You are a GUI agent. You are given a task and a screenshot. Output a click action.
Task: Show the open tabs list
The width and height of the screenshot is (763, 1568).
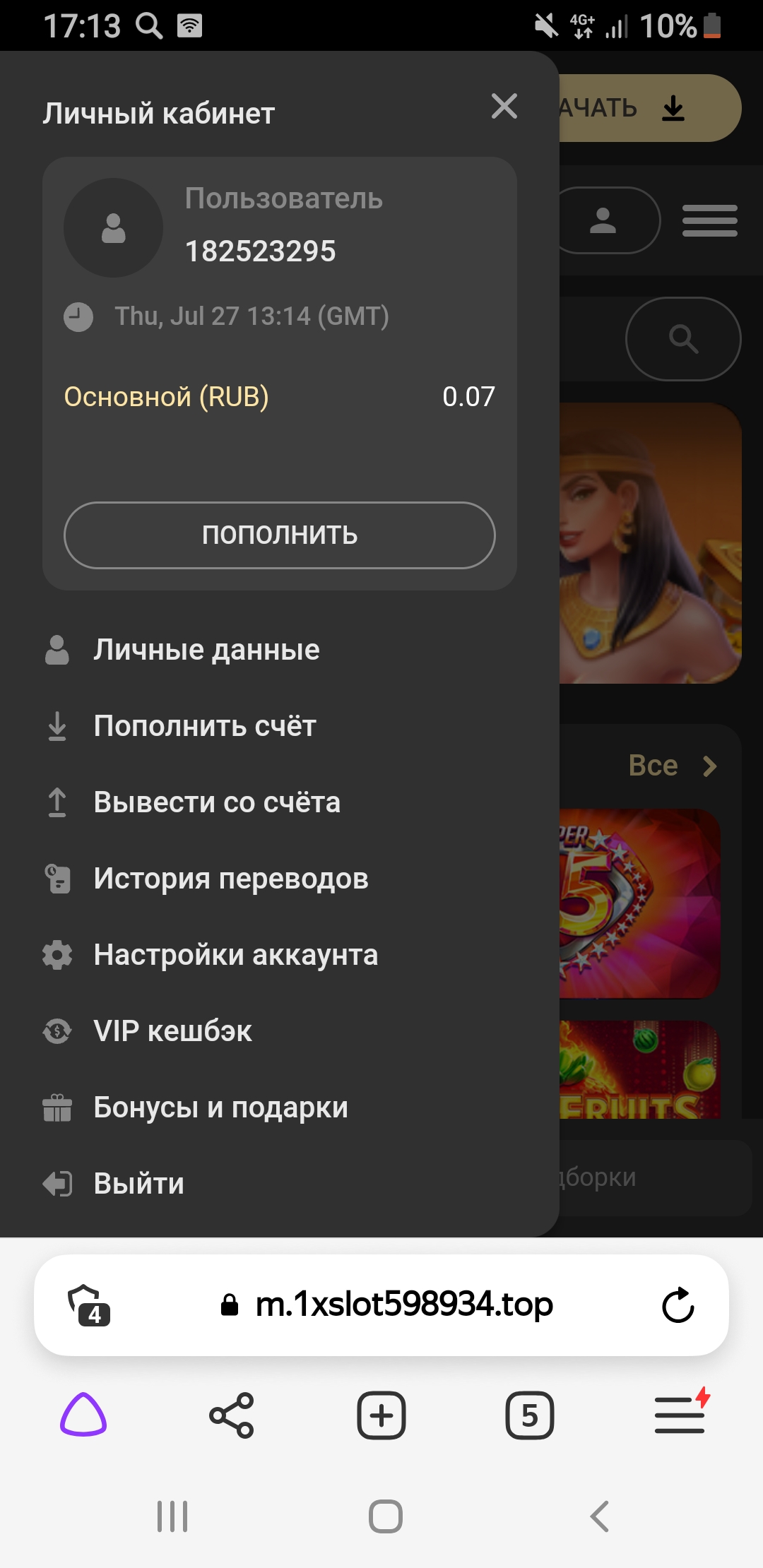coord(529,1415)
